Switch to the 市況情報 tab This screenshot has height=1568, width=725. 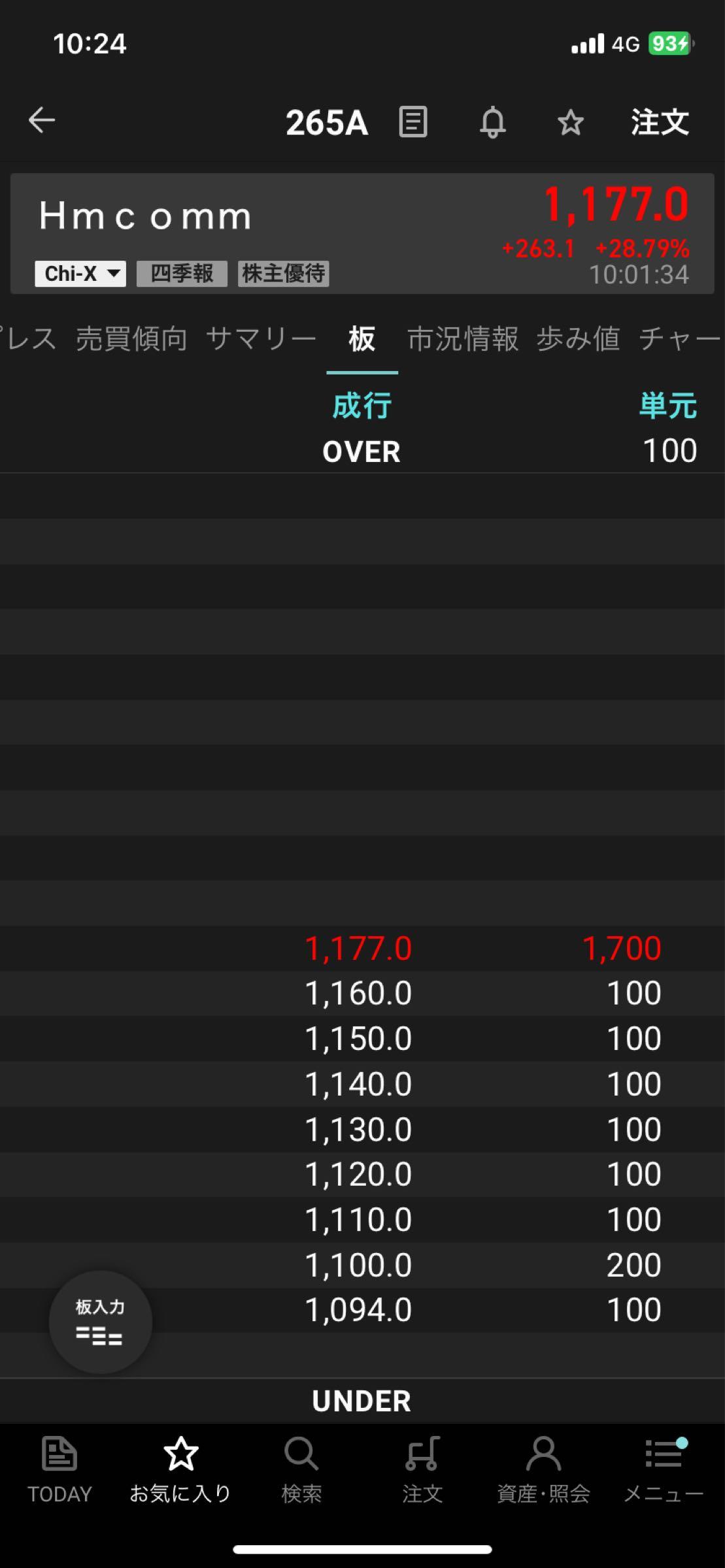pyautogui.click(x=463, y=339)
